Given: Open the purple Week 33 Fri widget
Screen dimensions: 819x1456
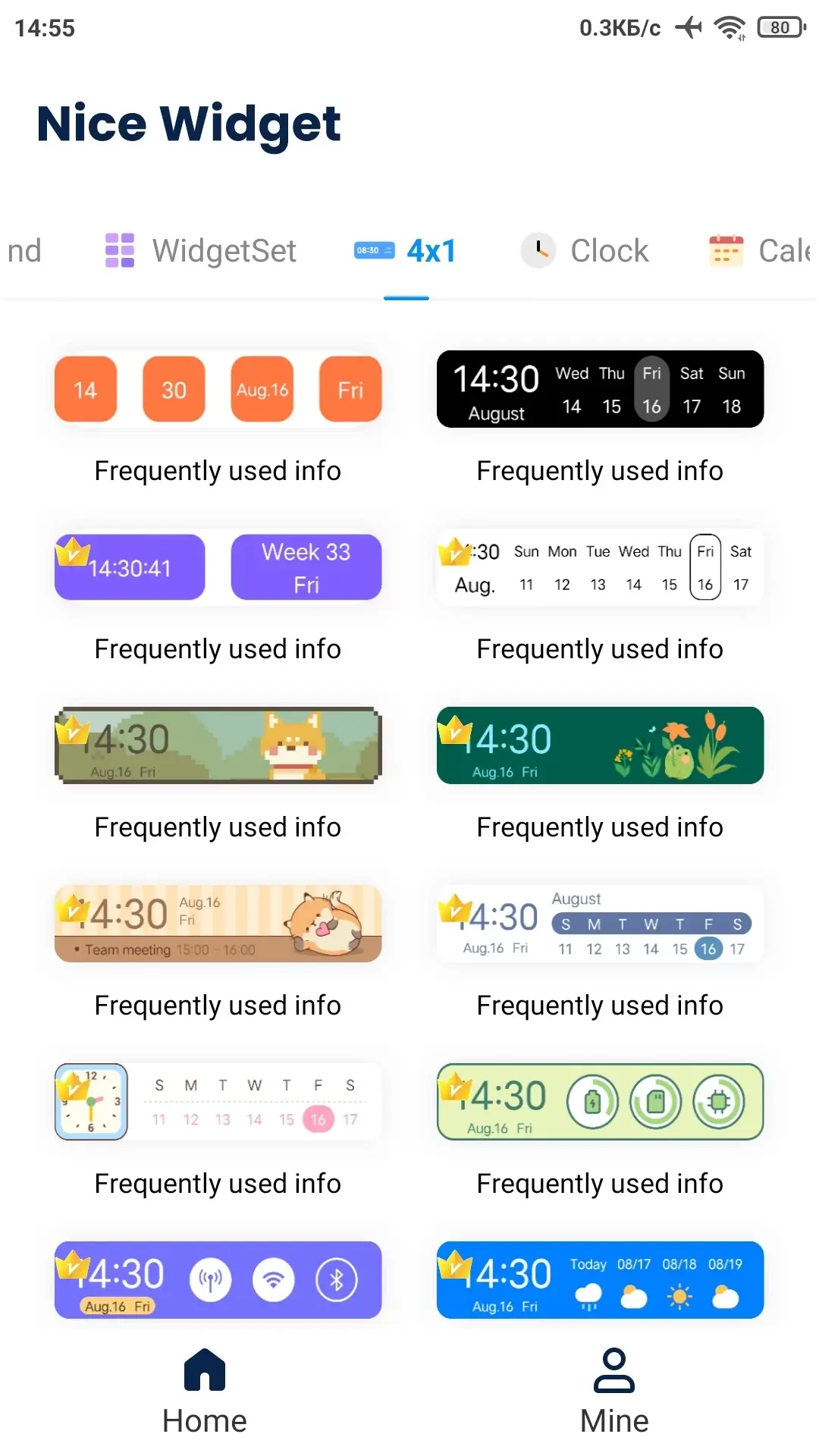Looking at the screenshot, I should coord(218,567).
